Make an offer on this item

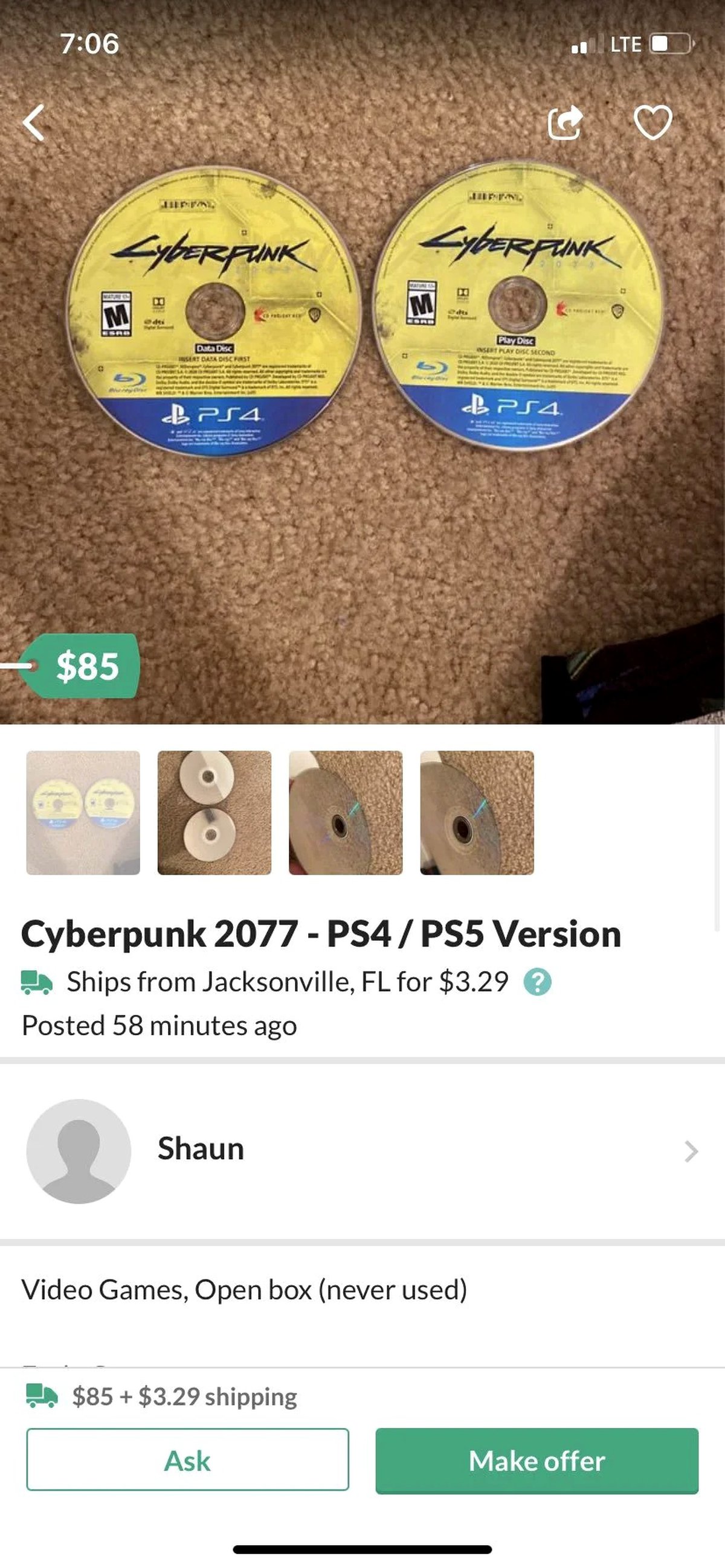click(536, 1461)
